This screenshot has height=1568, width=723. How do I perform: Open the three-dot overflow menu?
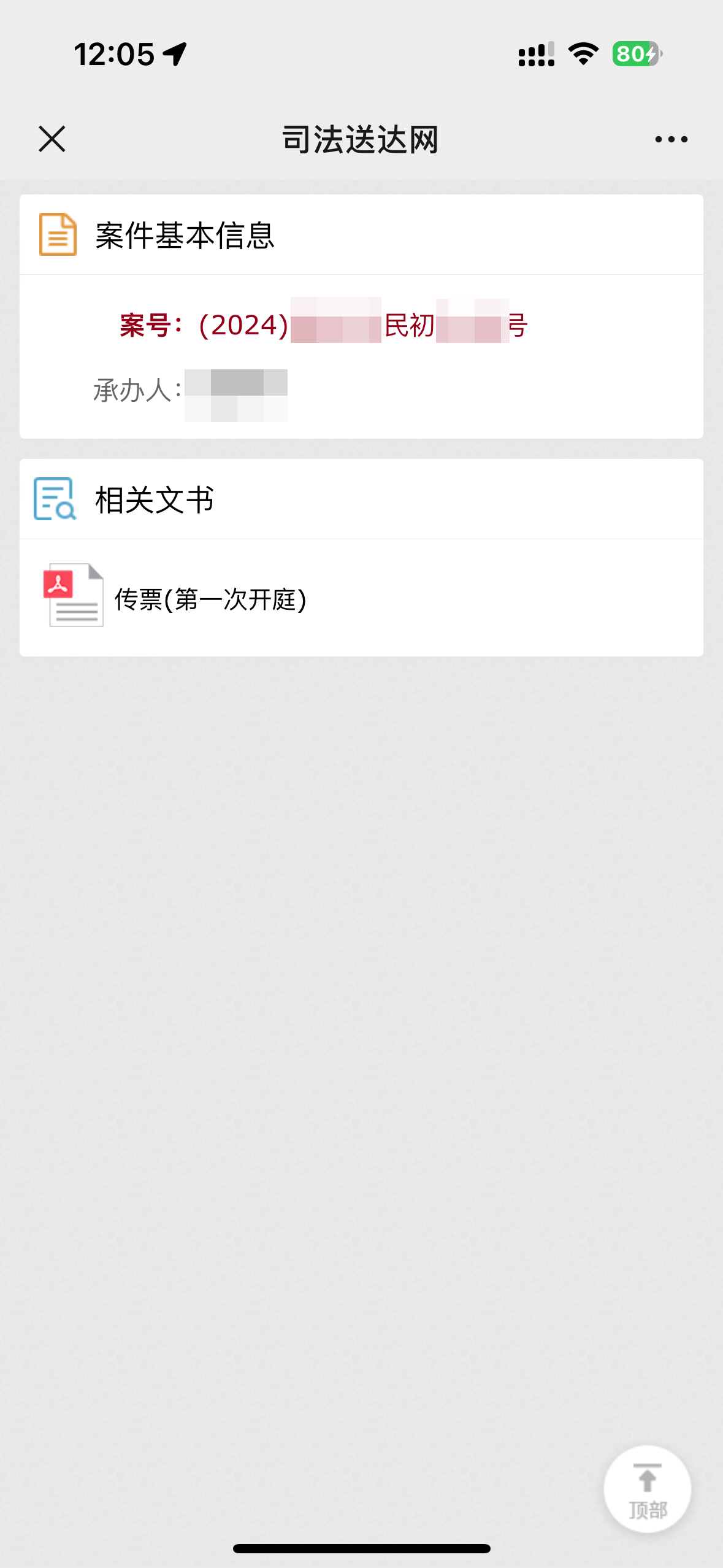[671, 139]
